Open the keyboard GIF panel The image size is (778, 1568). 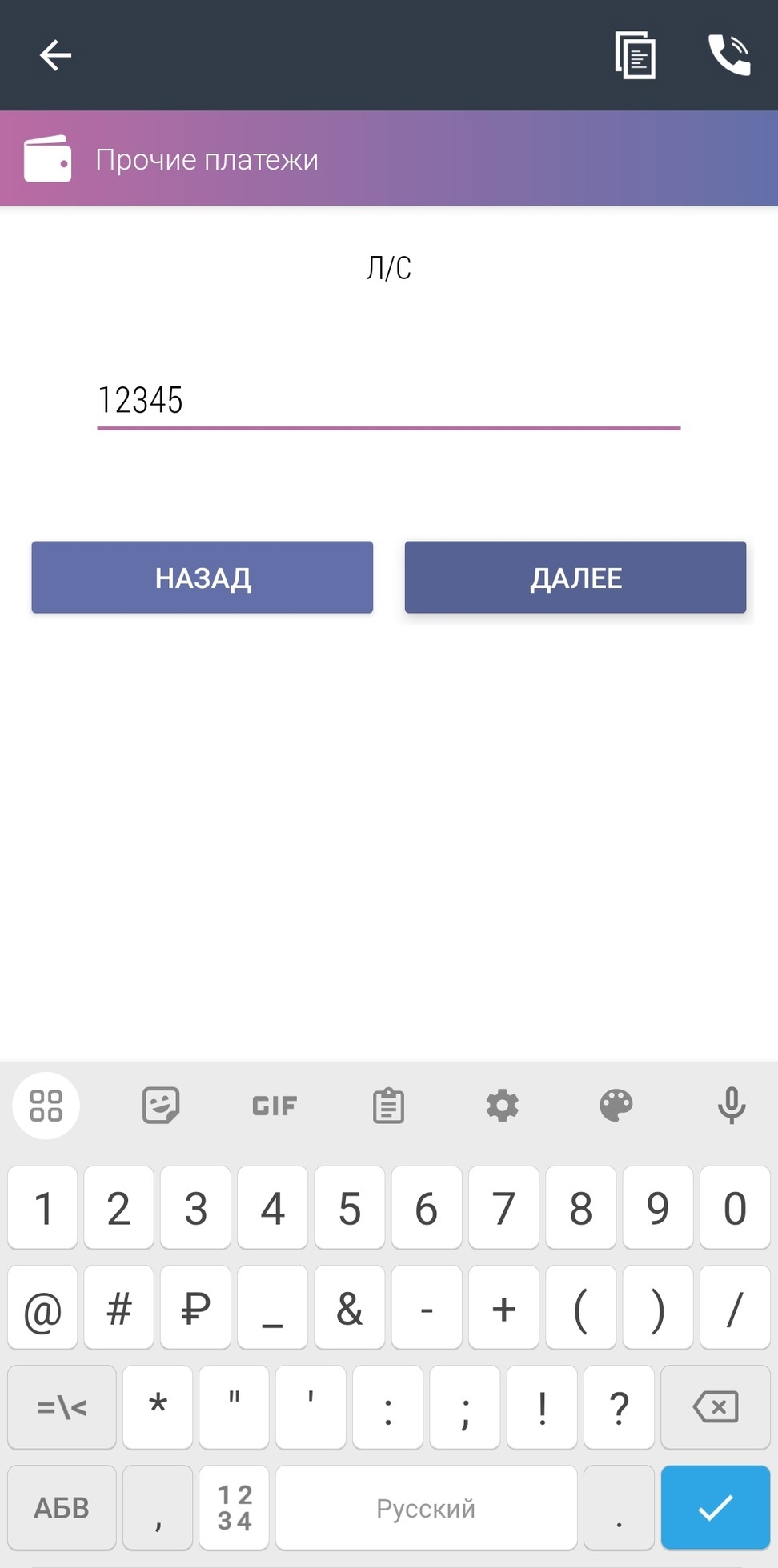pyautogui.click(x=275, y=1106)
